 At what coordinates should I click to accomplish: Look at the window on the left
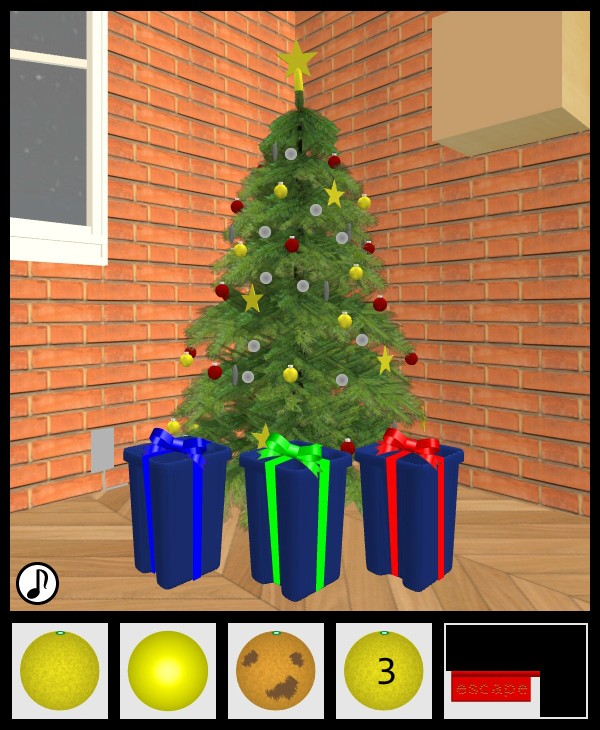(57, 130)
